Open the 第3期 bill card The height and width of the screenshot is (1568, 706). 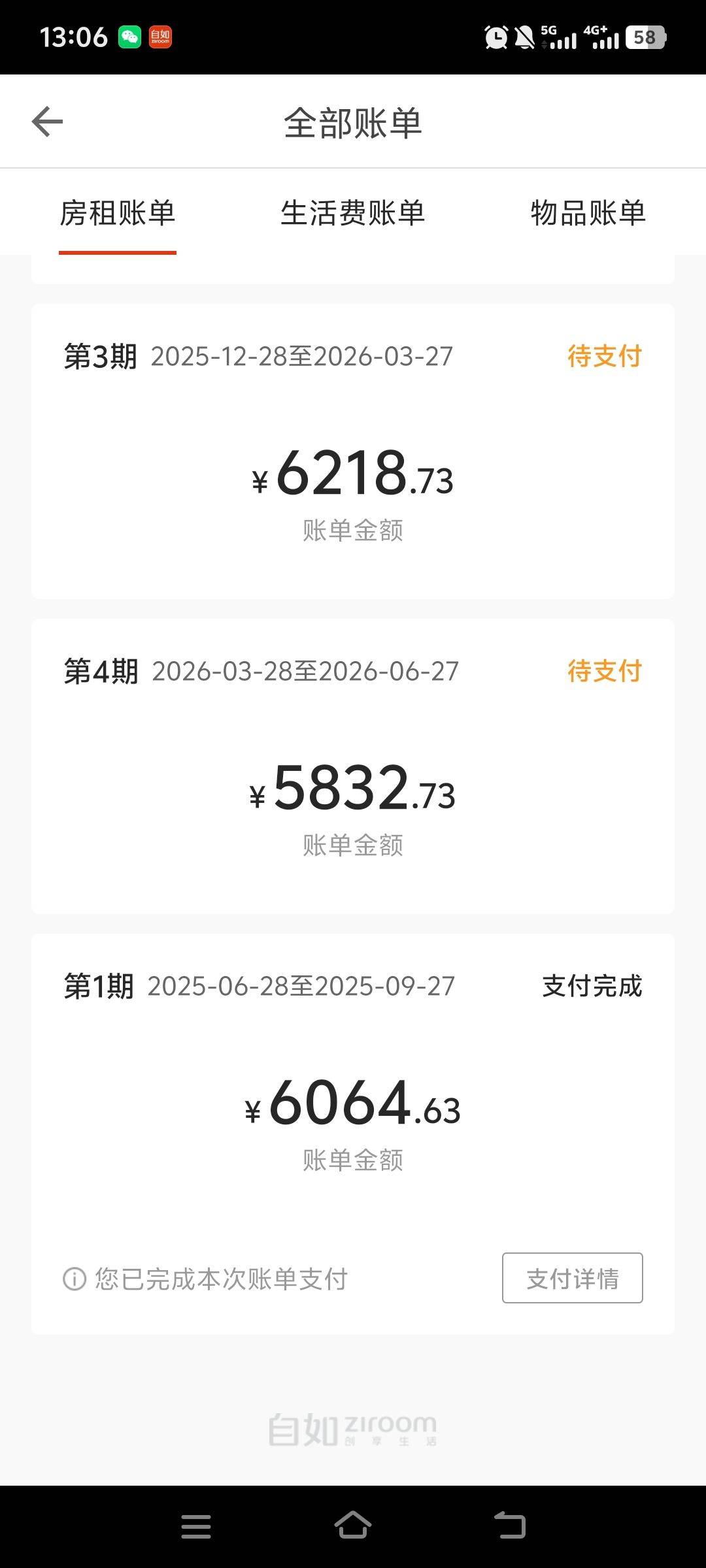coord(353,451)
